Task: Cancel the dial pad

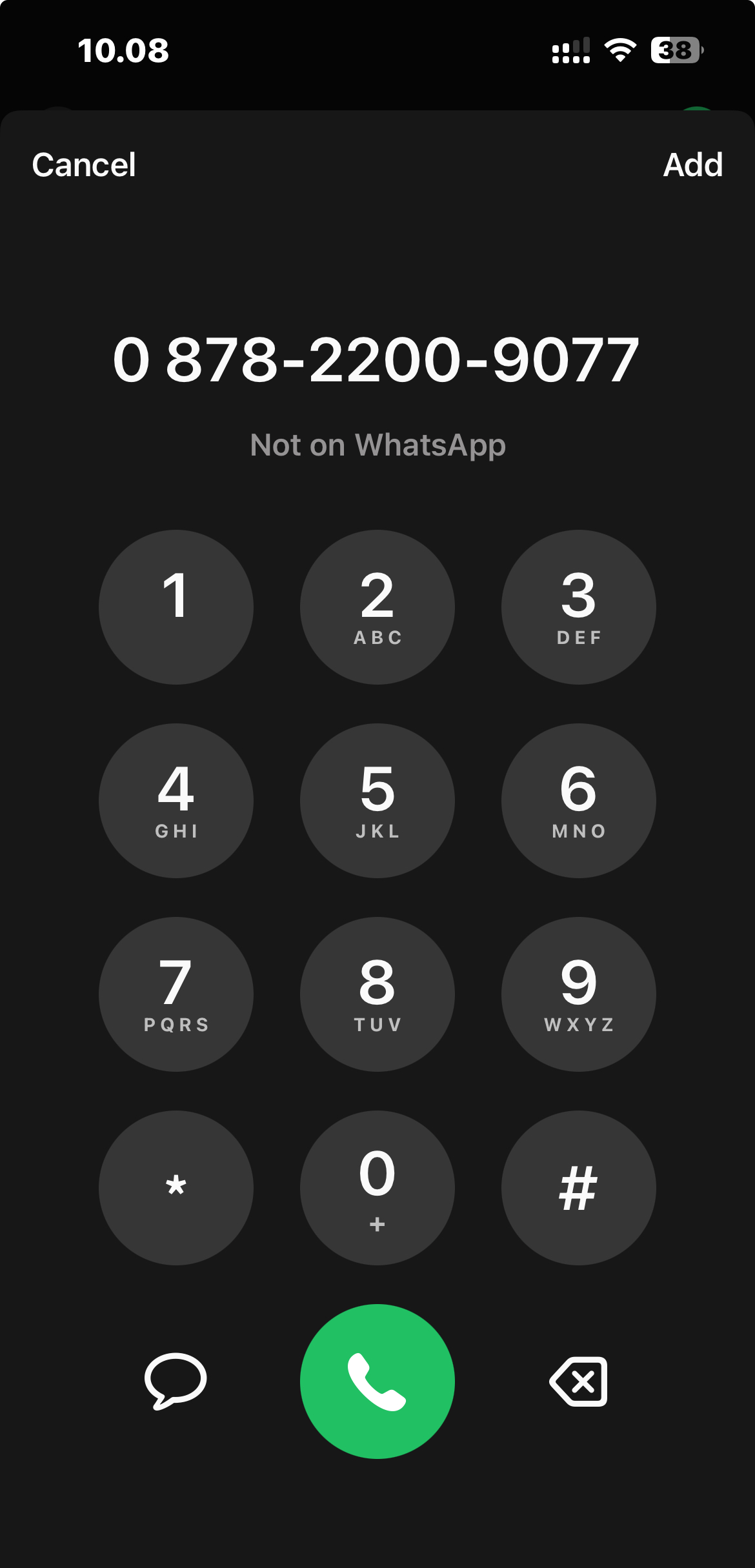Action: pos(84,165)
